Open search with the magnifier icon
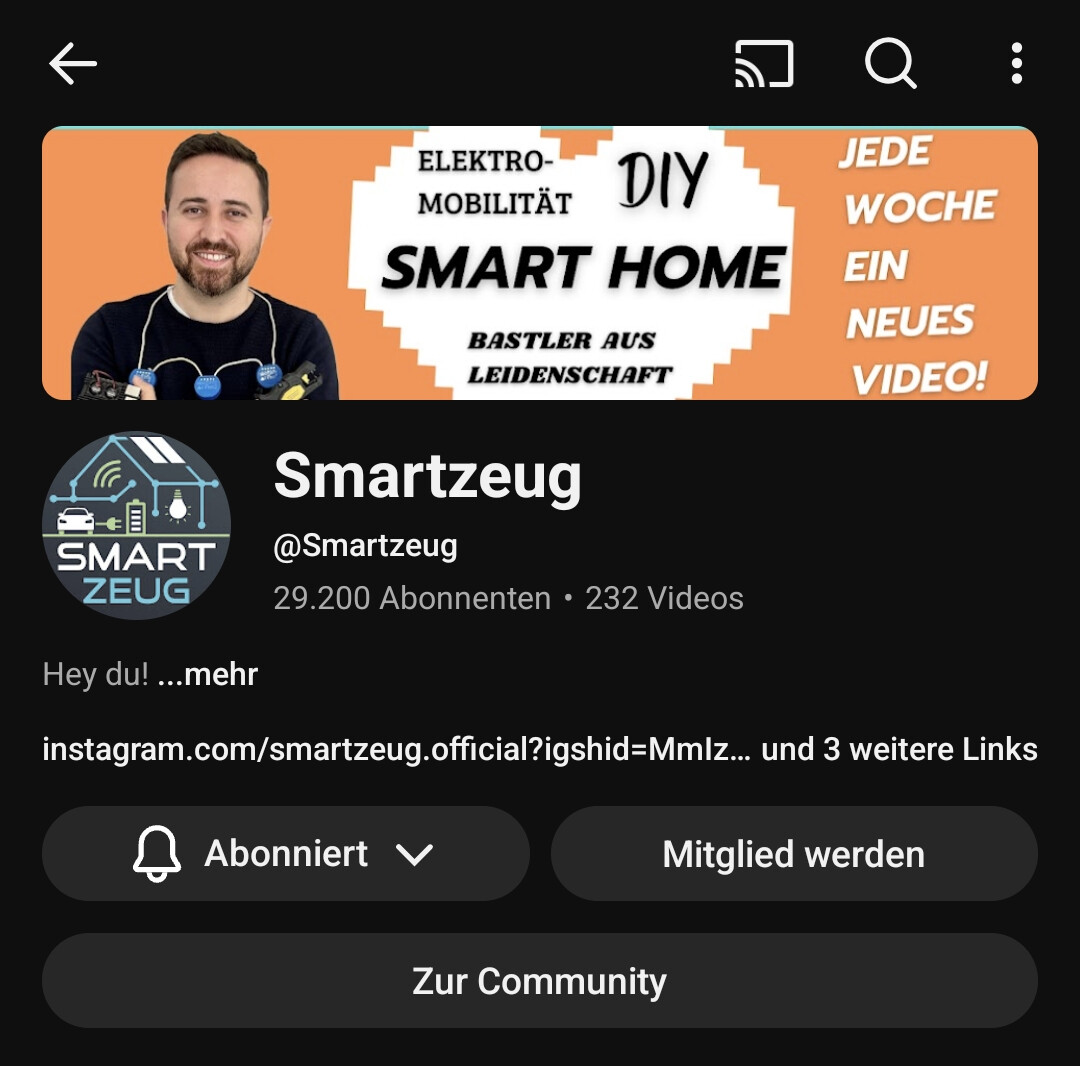 (890, 65)
